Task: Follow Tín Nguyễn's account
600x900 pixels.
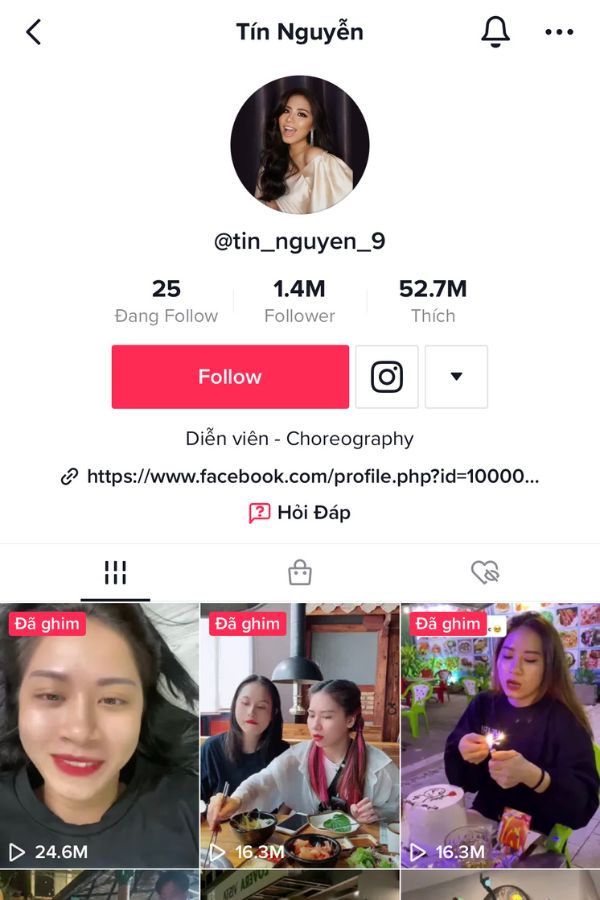Action: [x=230, y=377]
